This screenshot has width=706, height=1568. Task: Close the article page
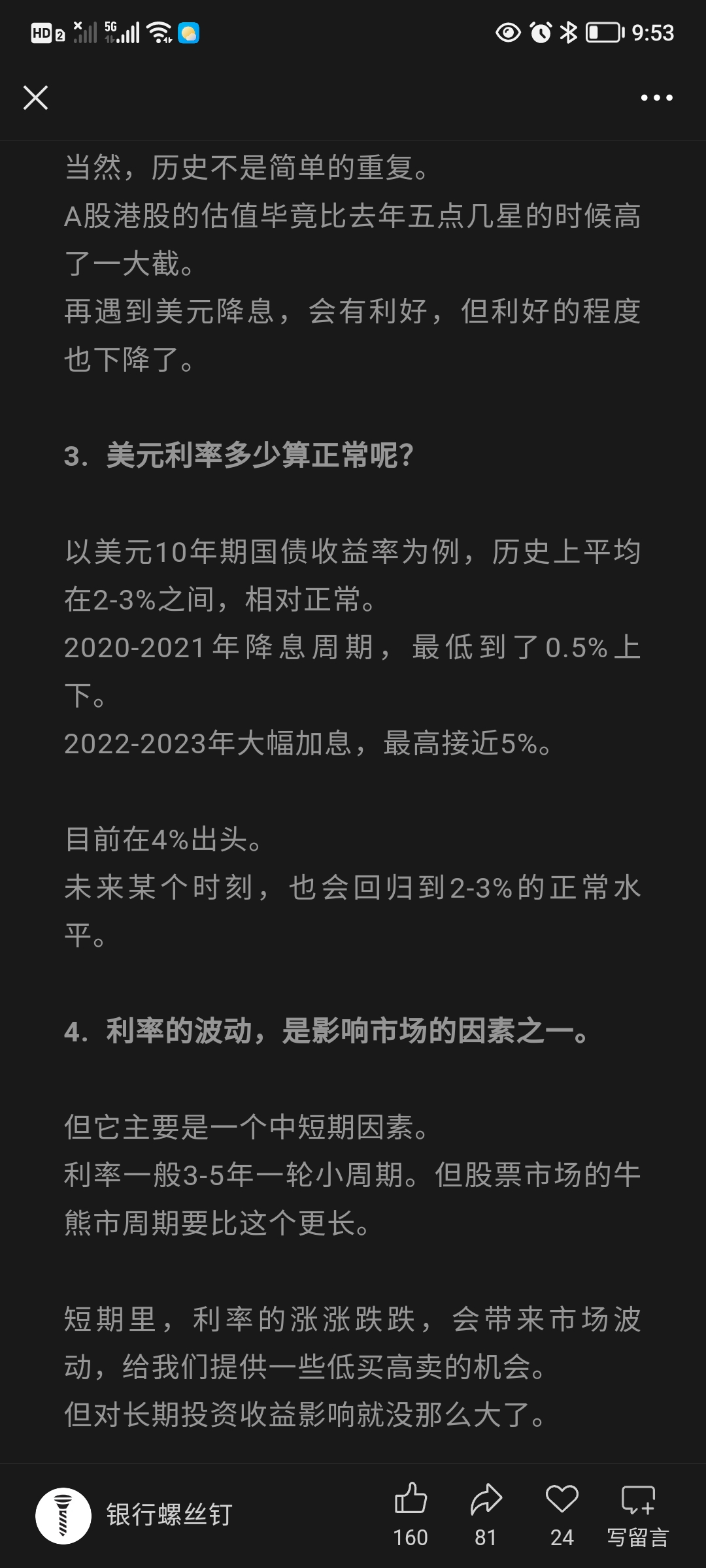coord(35,98)
